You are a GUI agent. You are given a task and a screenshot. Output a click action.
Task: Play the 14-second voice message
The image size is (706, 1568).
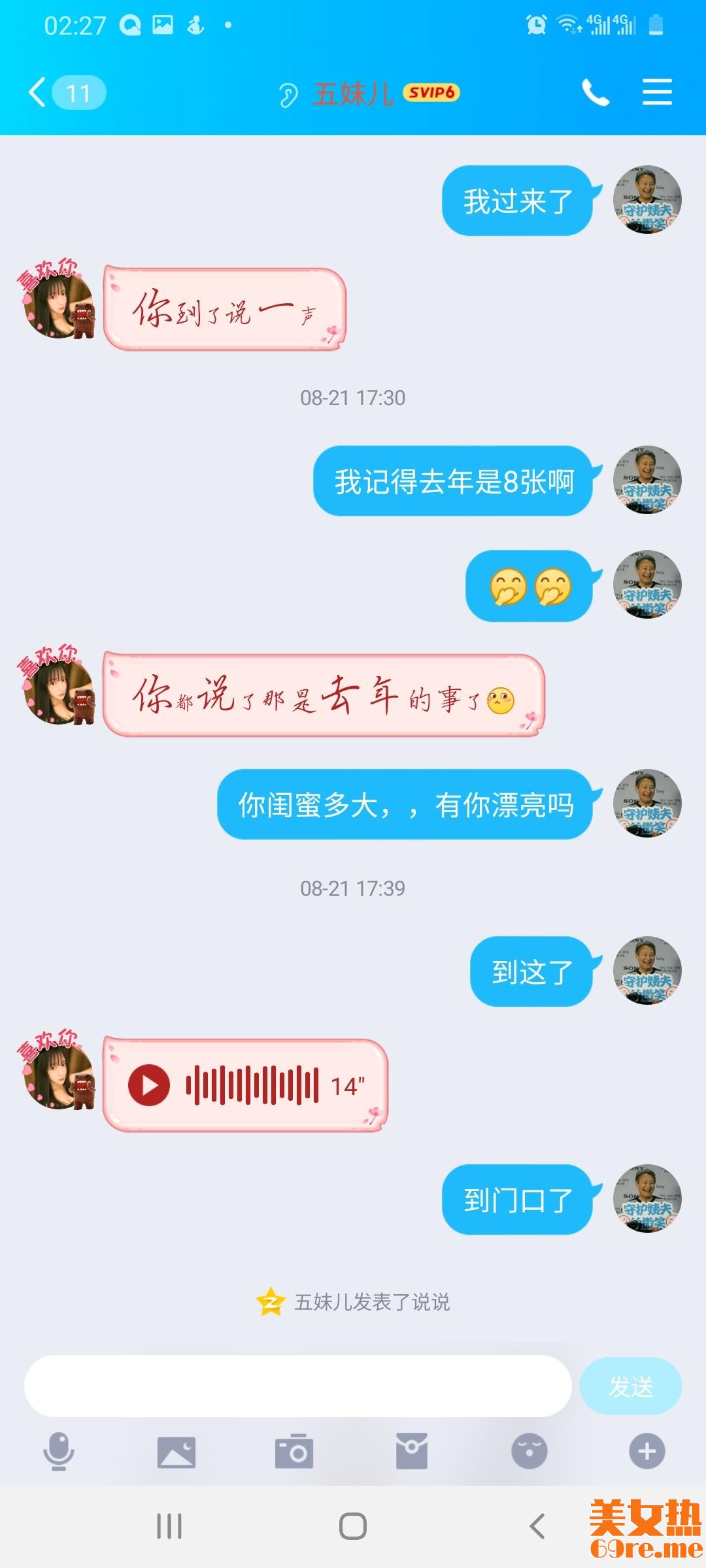pyautogui.click(x=149, y=1085)
